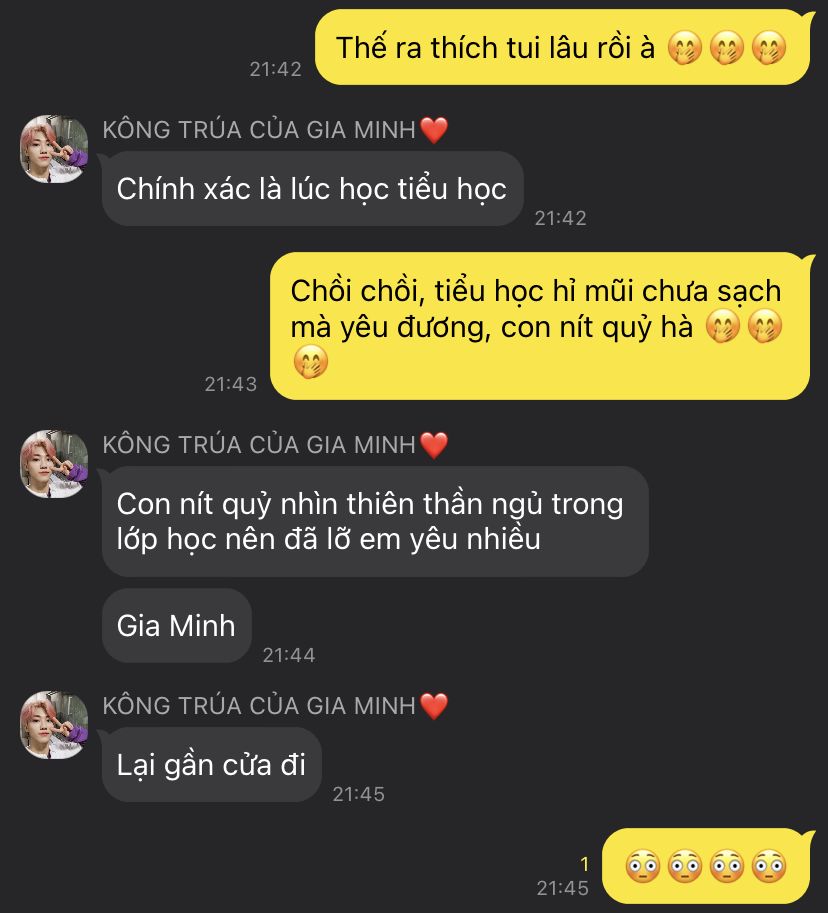The width and height of the screenshot is (828, 913).
Task: Open sender's avatar beside 'Lại gần cửa đi' message
Action: point(54,725)
